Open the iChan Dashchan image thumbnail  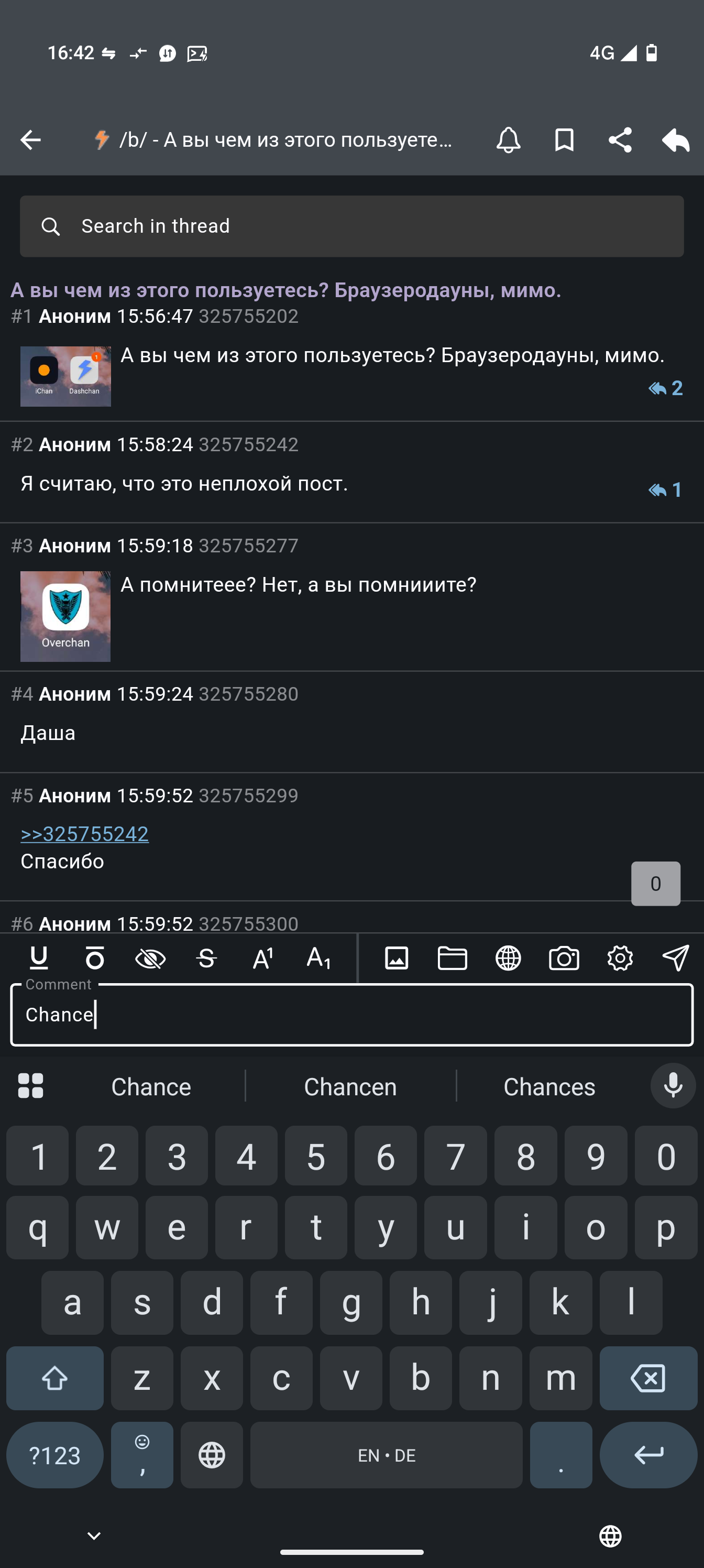(65, 376)
